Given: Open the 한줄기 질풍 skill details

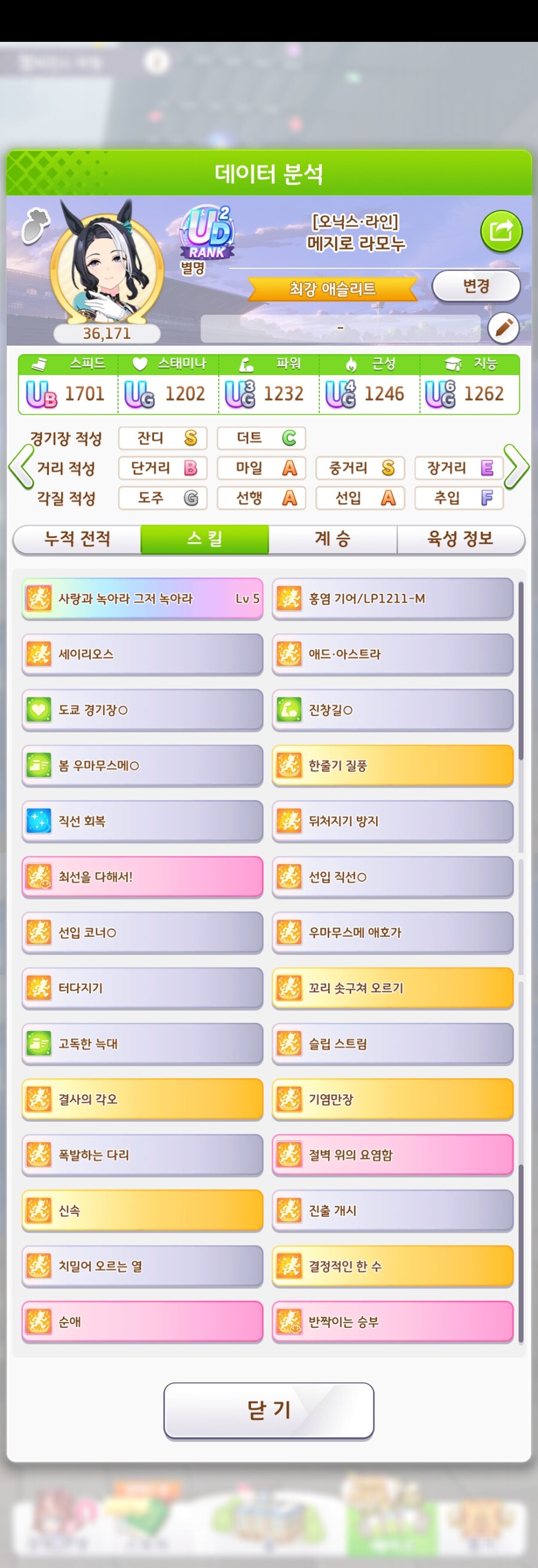Looking at the screenshot, I should [x=393, y=765].
